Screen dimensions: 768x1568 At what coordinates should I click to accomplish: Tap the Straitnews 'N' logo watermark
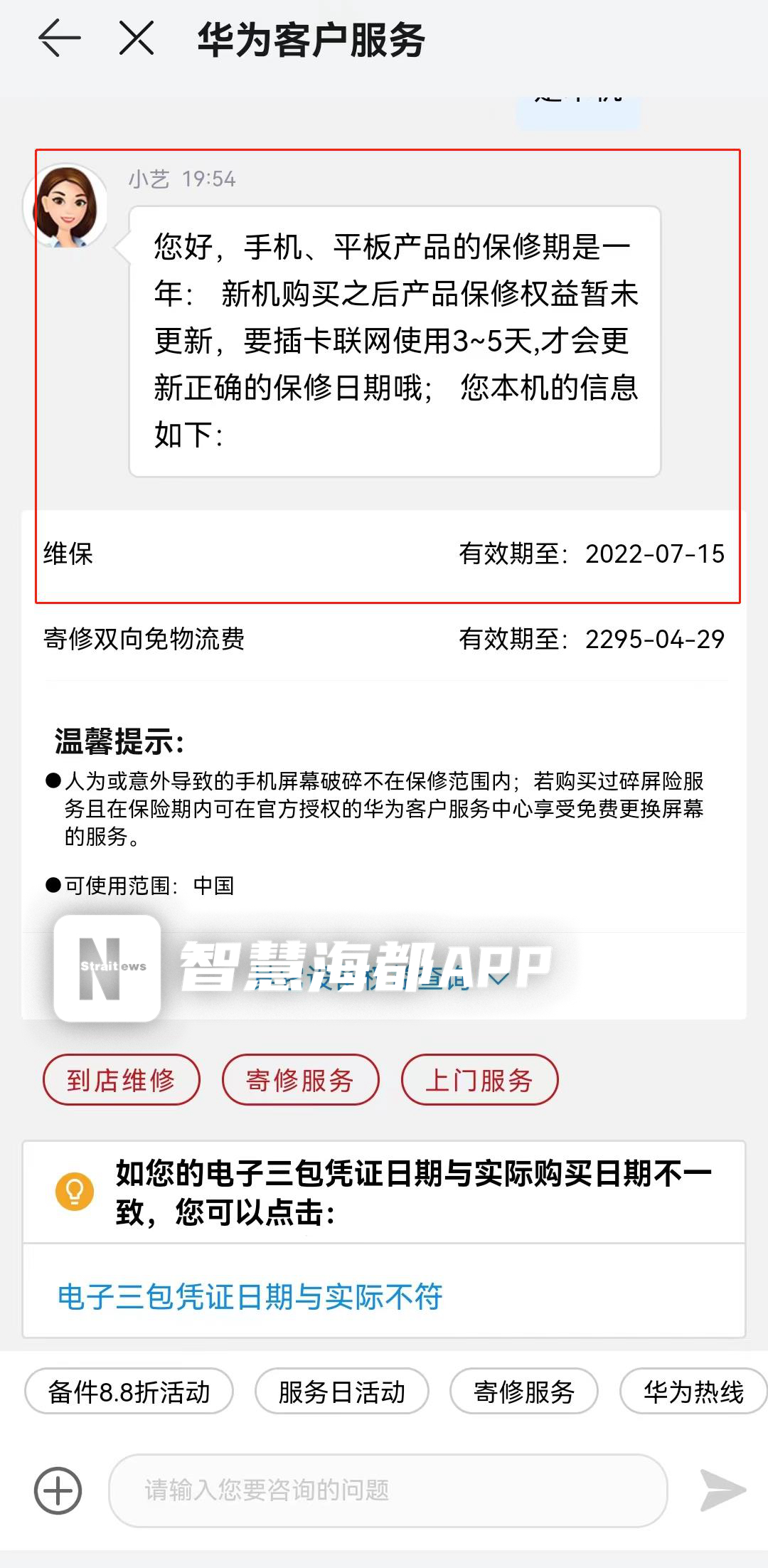point(108,968)
